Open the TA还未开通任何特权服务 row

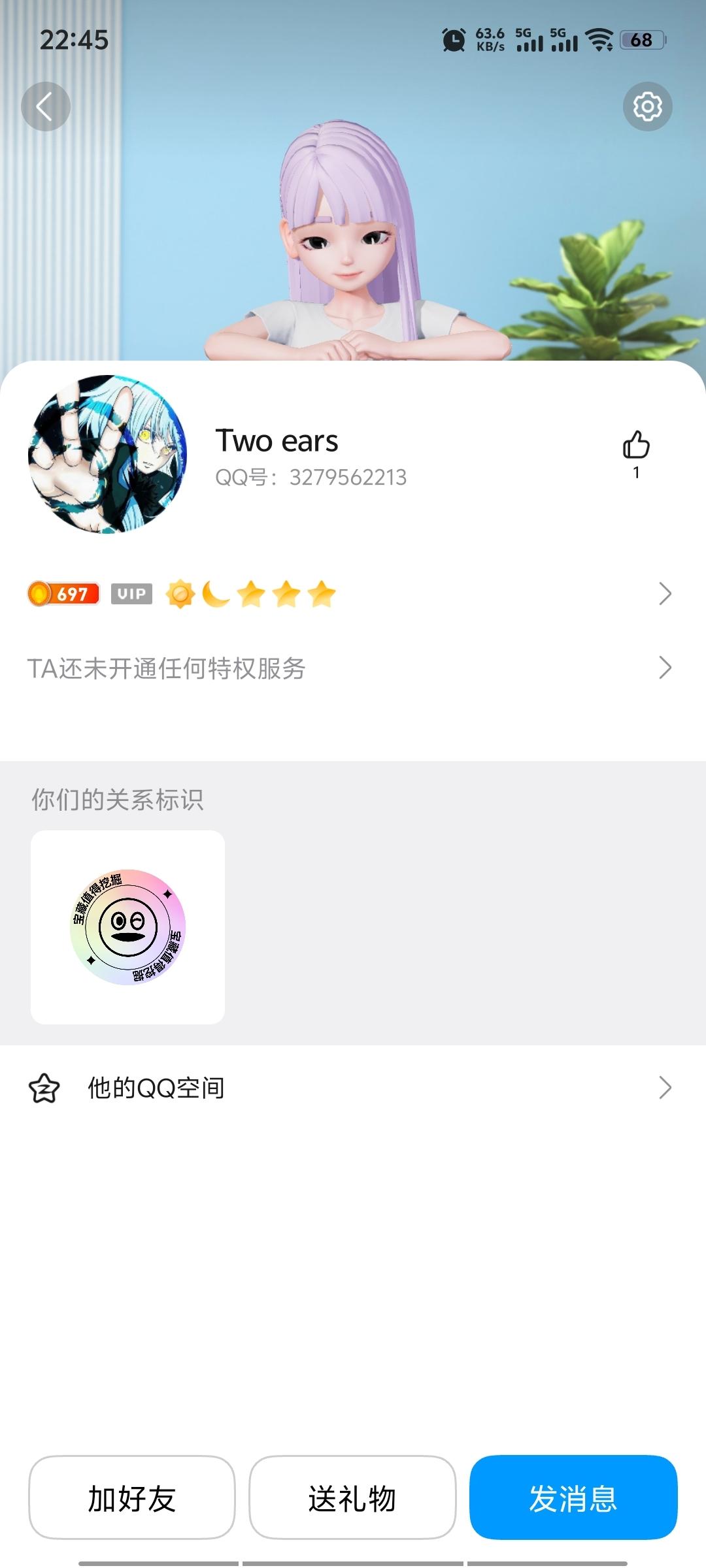353,668
